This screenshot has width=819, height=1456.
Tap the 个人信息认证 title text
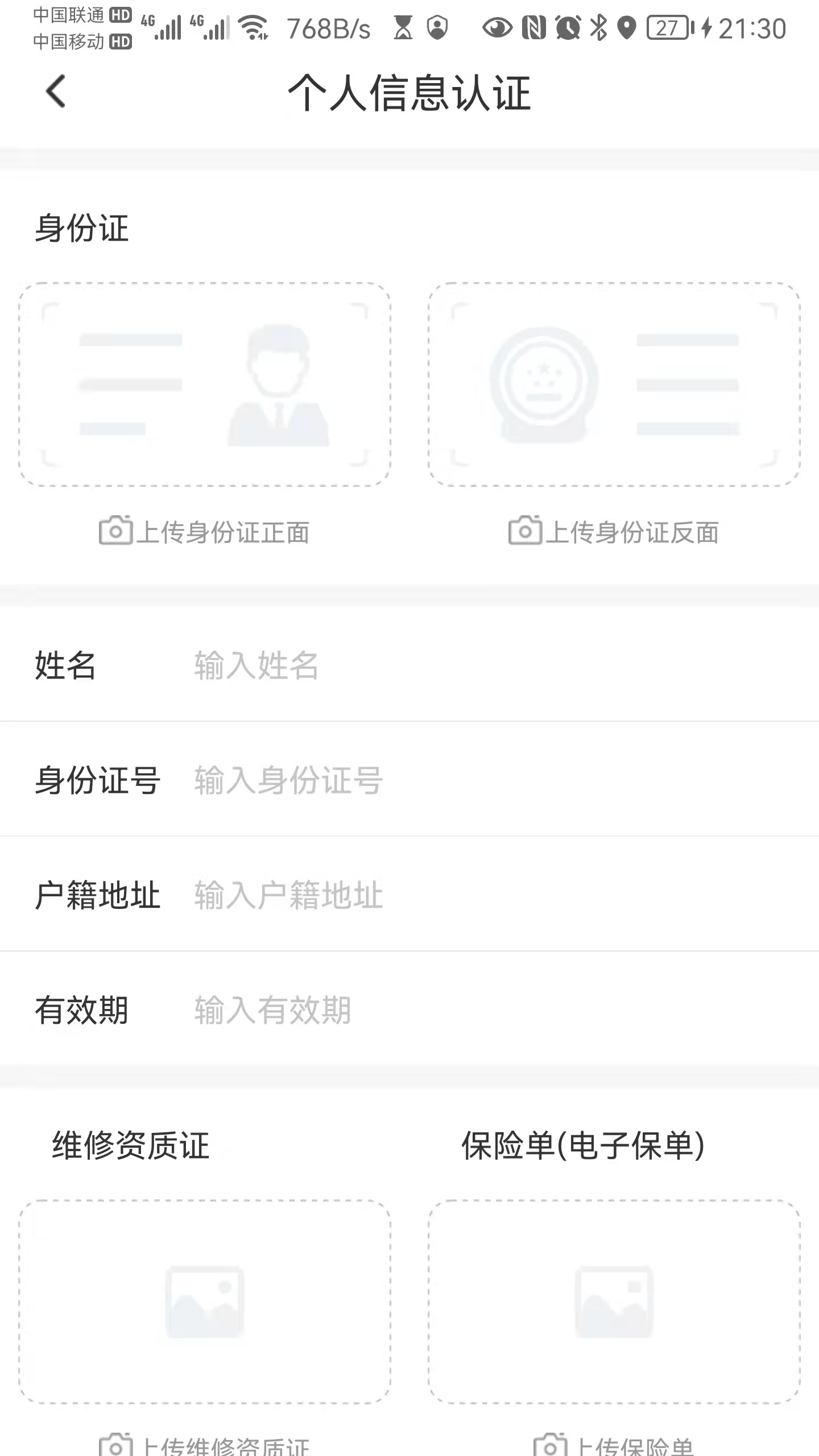click(409, 94)
